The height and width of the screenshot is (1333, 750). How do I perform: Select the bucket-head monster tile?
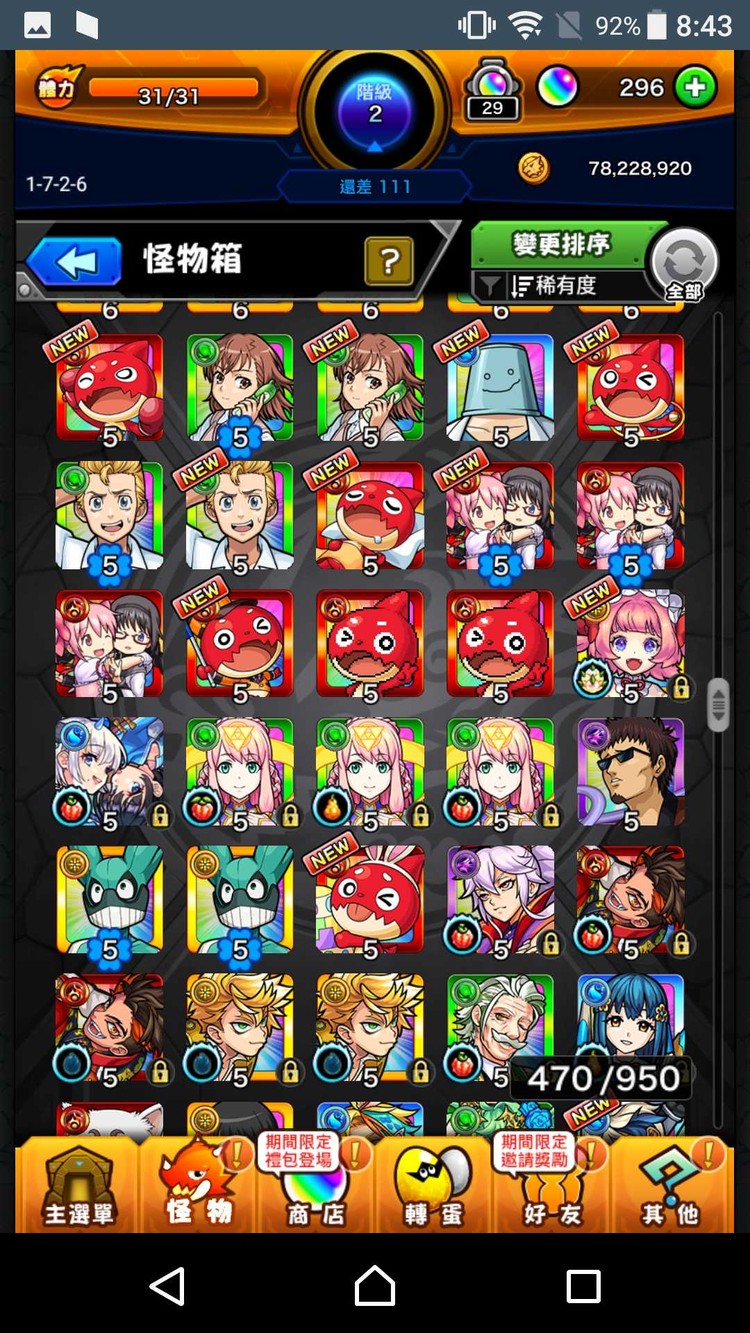pos(500,388)
